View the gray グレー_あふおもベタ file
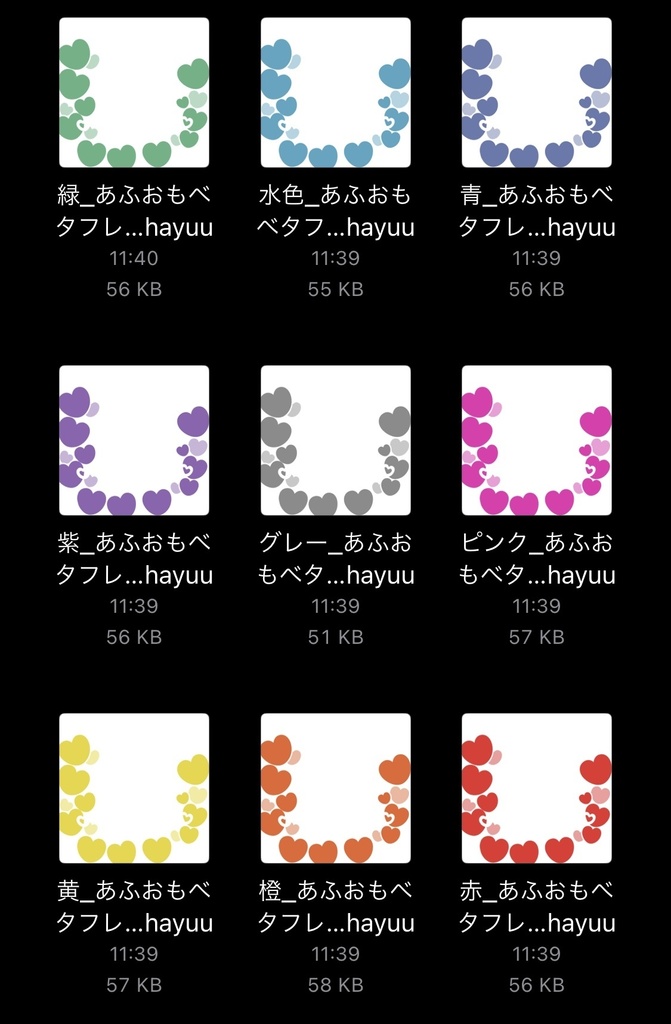671x1024 pixels. pyautogui.click(x=335, y=441)
